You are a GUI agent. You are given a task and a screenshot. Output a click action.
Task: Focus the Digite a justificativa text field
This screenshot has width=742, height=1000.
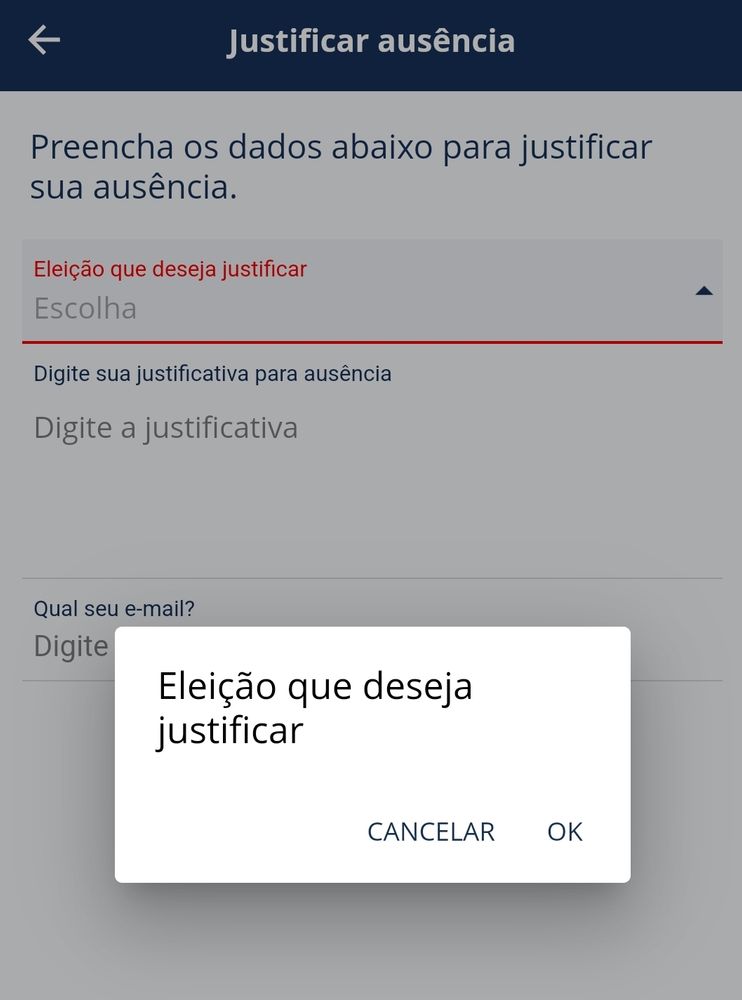tap(371, 470)
